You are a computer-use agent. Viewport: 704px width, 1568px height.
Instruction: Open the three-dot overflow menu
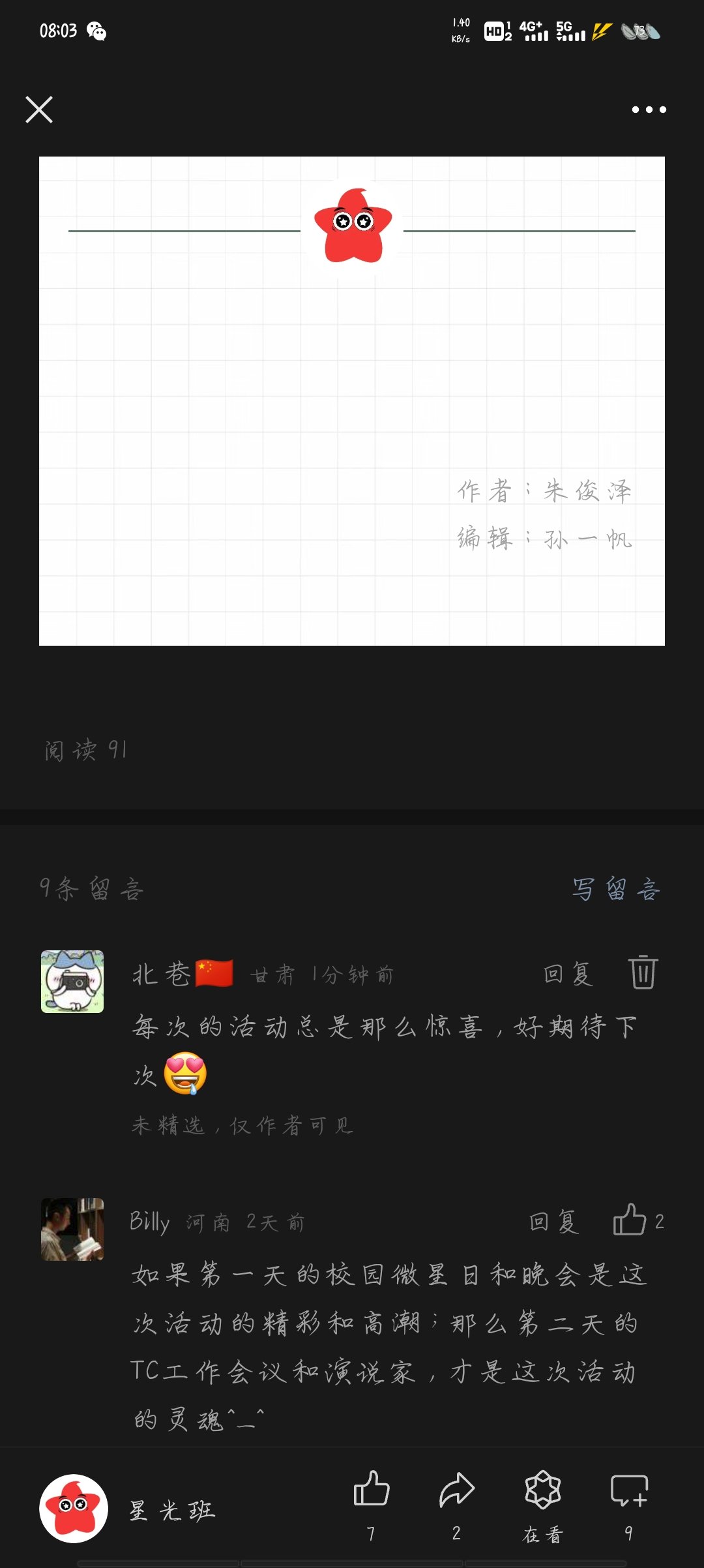click(649, 110)
